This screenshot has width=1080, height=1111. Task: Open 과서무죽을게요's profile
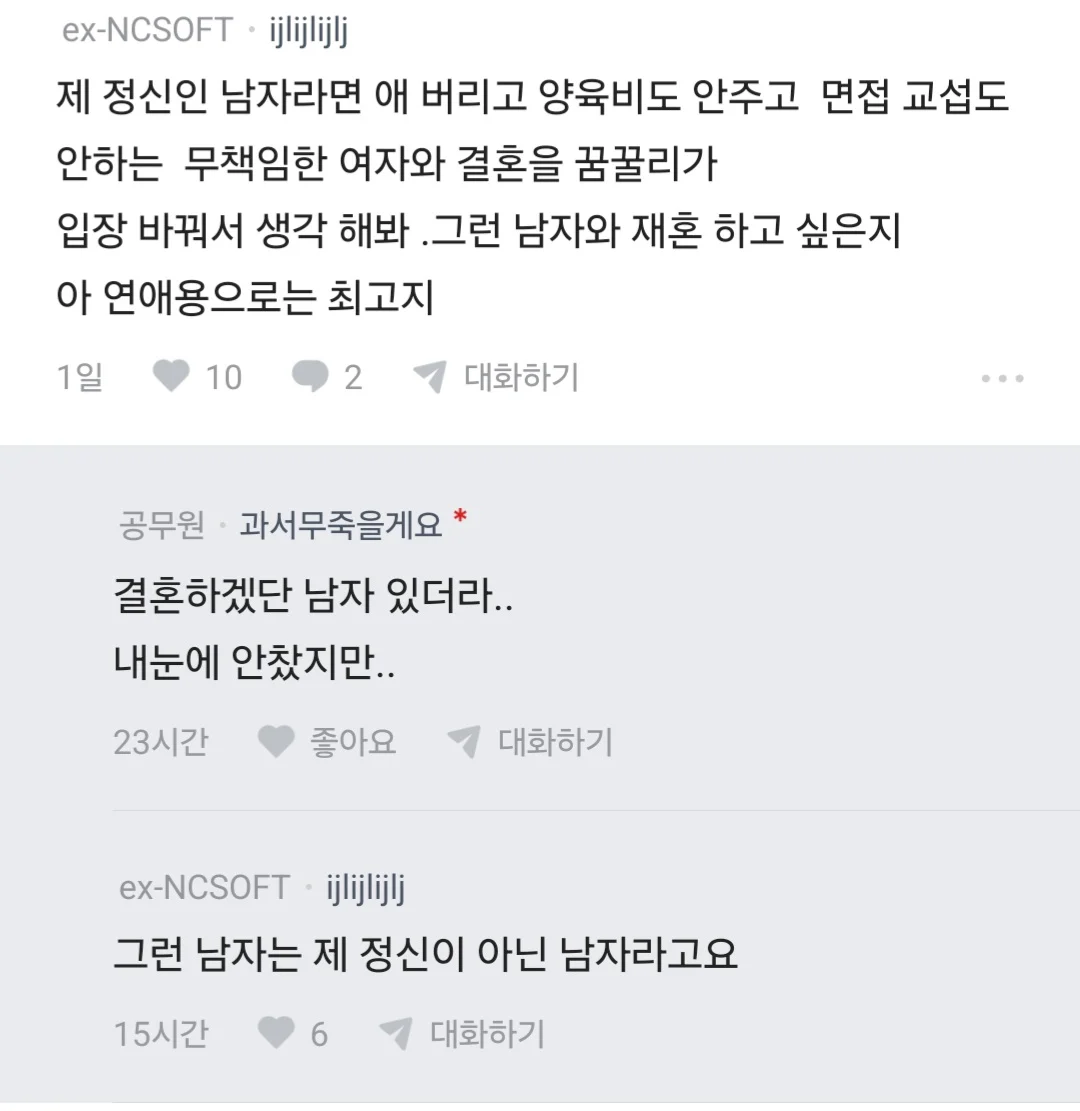[340, 524]
